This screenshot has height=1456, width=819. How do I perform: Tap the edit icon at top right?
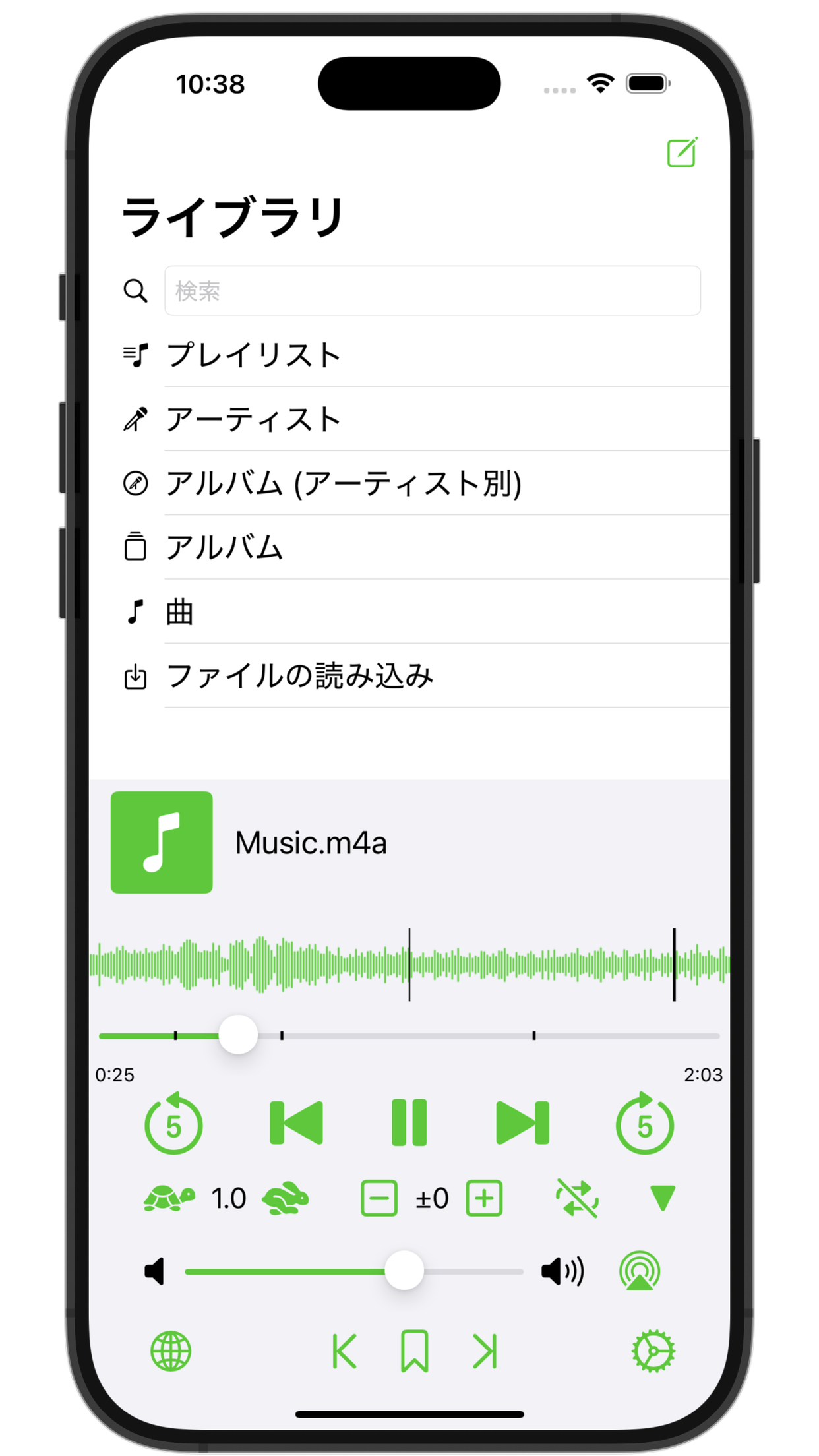coord(682,152)
